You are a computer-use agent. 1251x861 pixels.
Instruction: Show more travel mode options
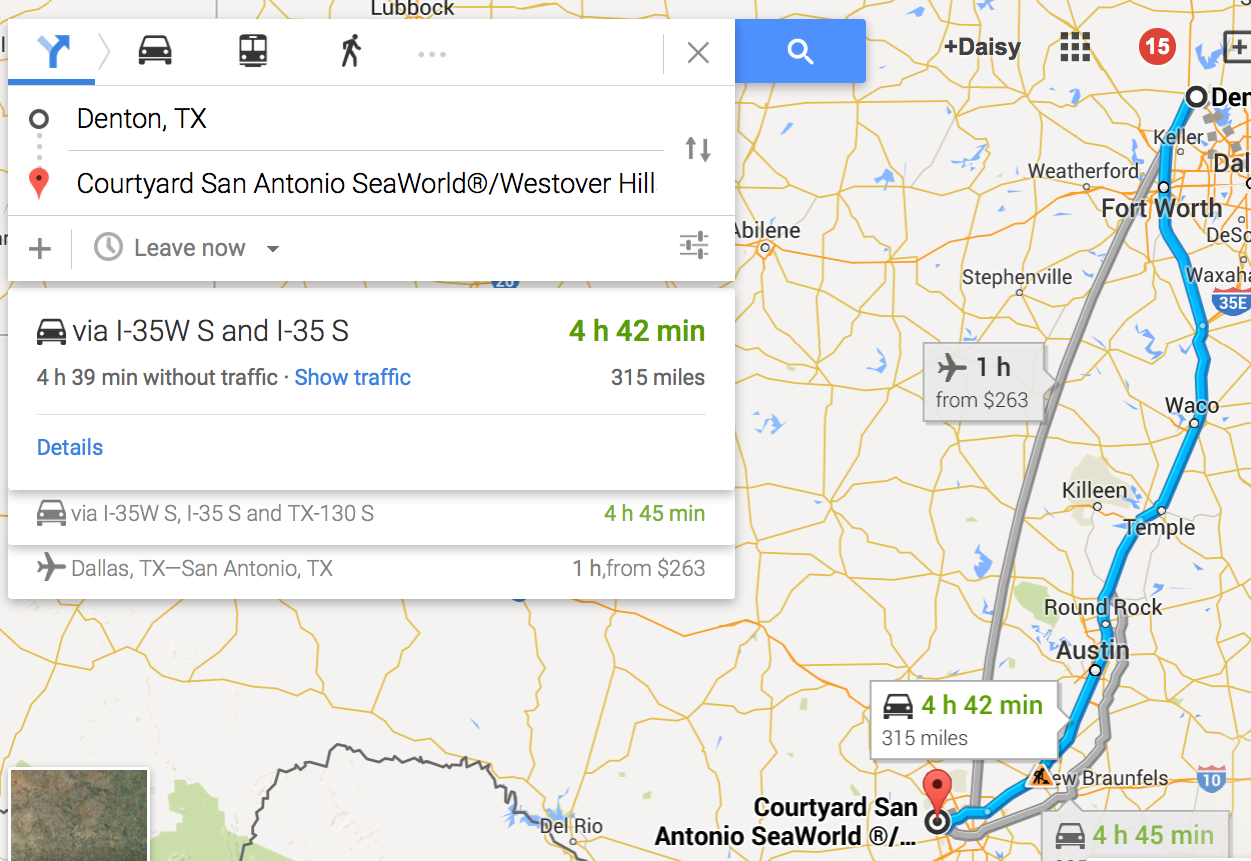(x=432, y=53)
